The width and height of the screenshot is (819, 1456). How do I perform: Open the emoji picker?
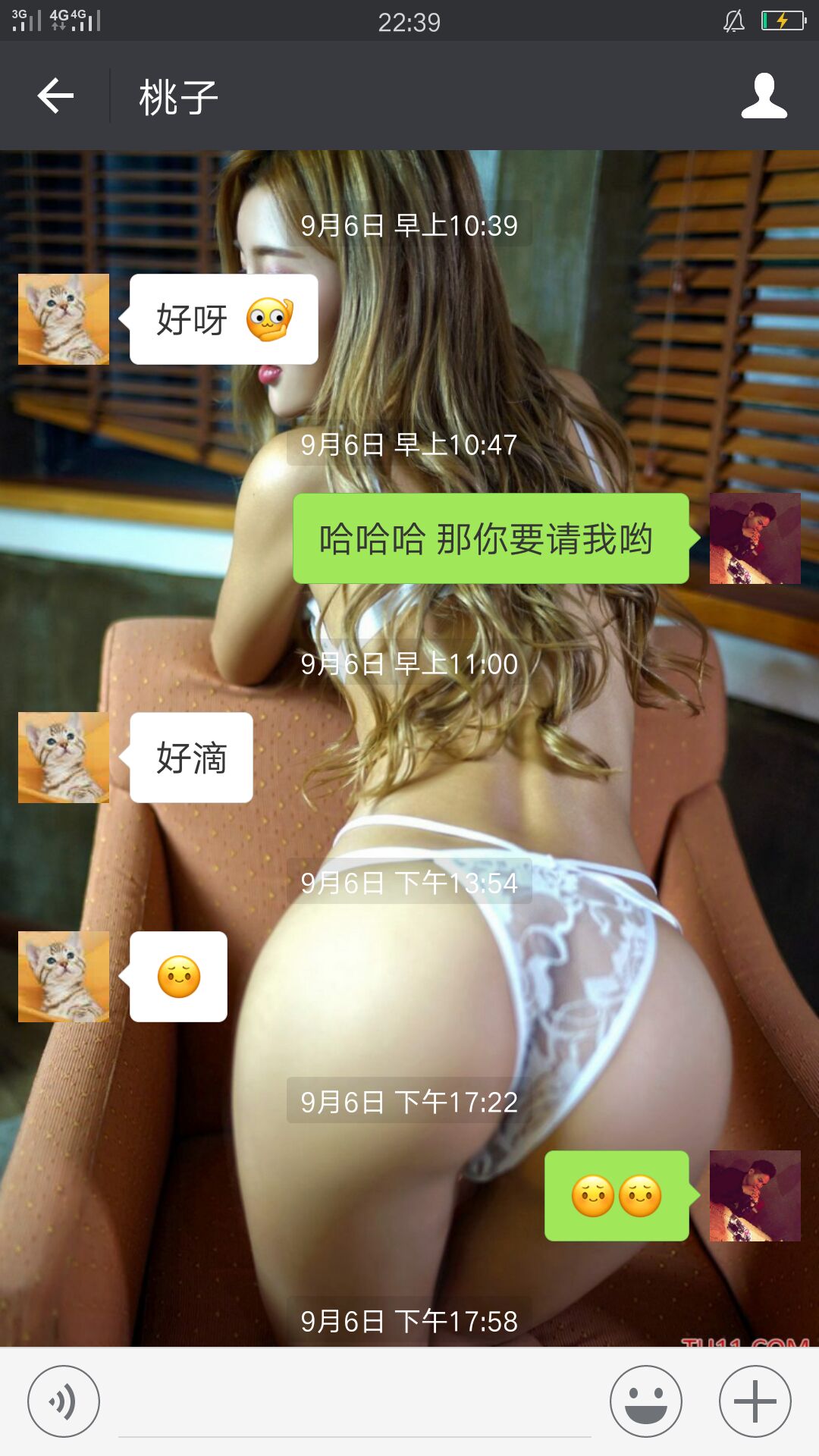click(x=646, y=1401)
